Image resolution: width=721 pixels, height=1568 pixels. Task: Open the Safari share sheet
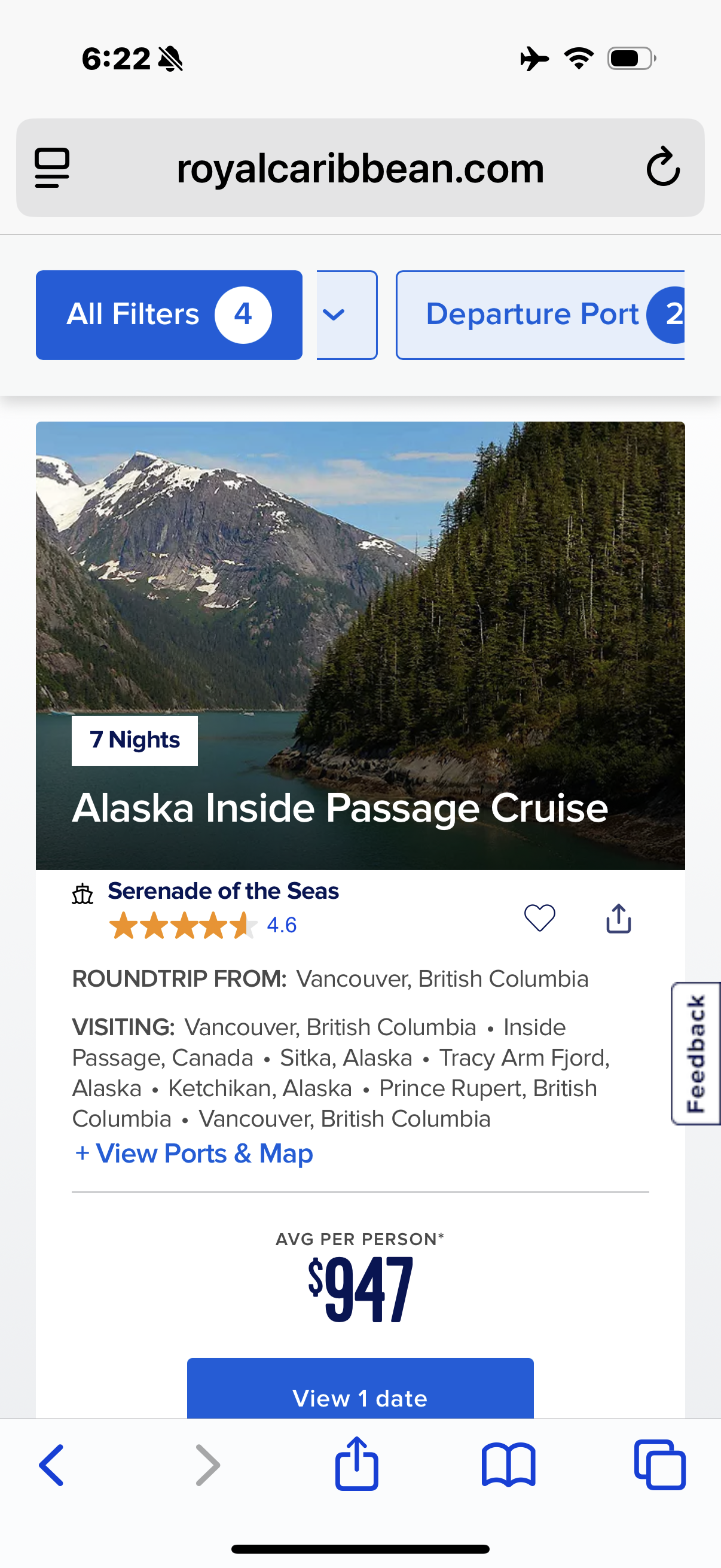356,1464
